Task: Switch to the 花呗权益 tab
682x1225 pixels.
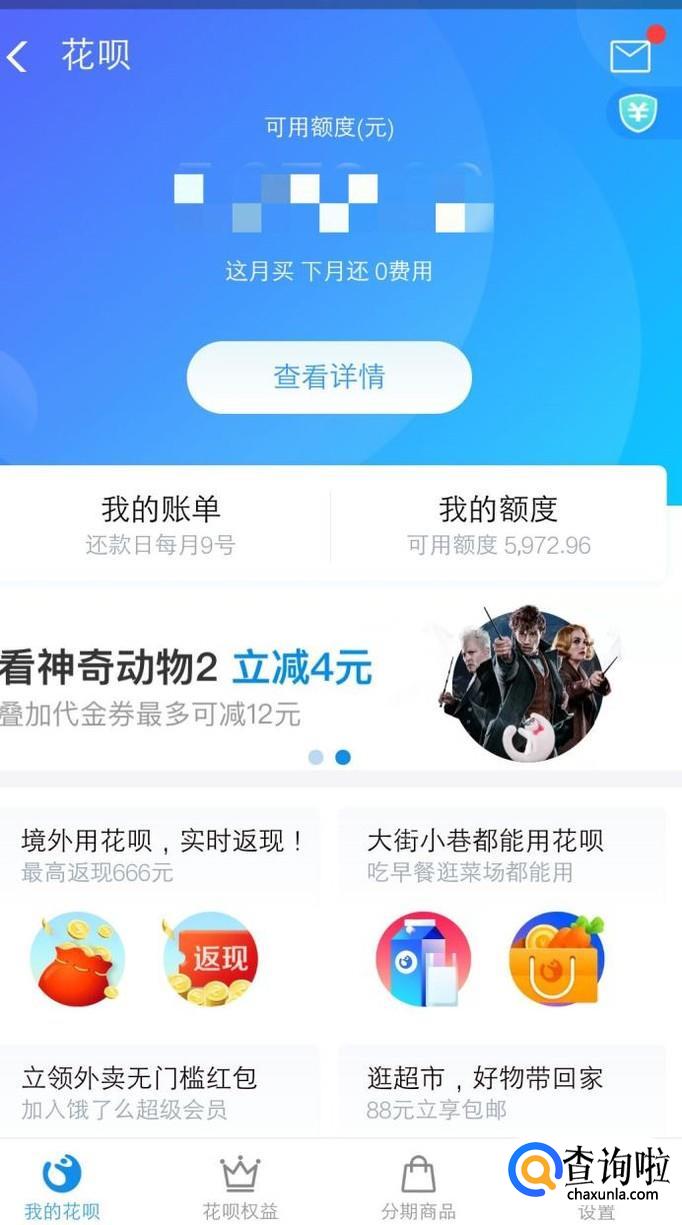Action: tap(240, 1186)
